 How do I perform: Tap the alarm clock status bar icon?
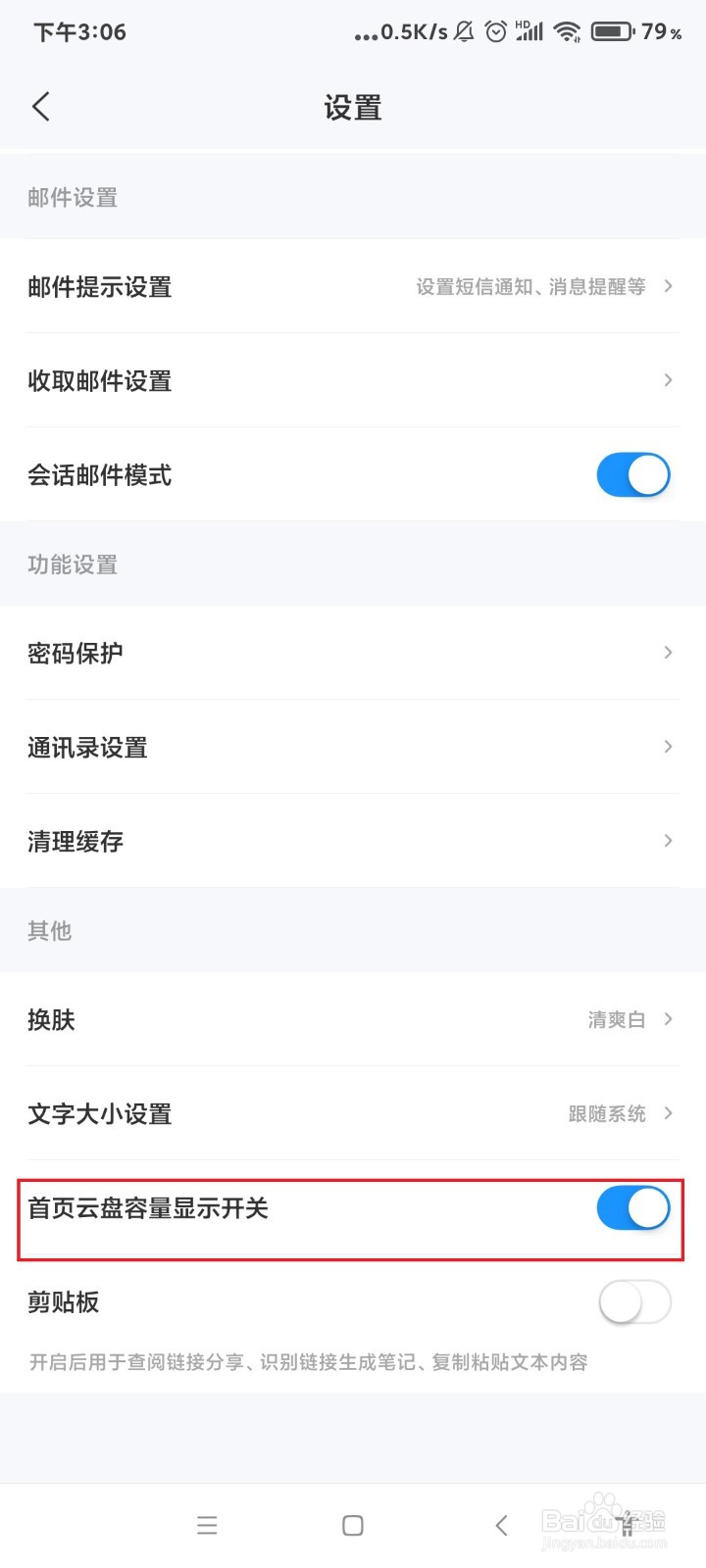[496, 32]
